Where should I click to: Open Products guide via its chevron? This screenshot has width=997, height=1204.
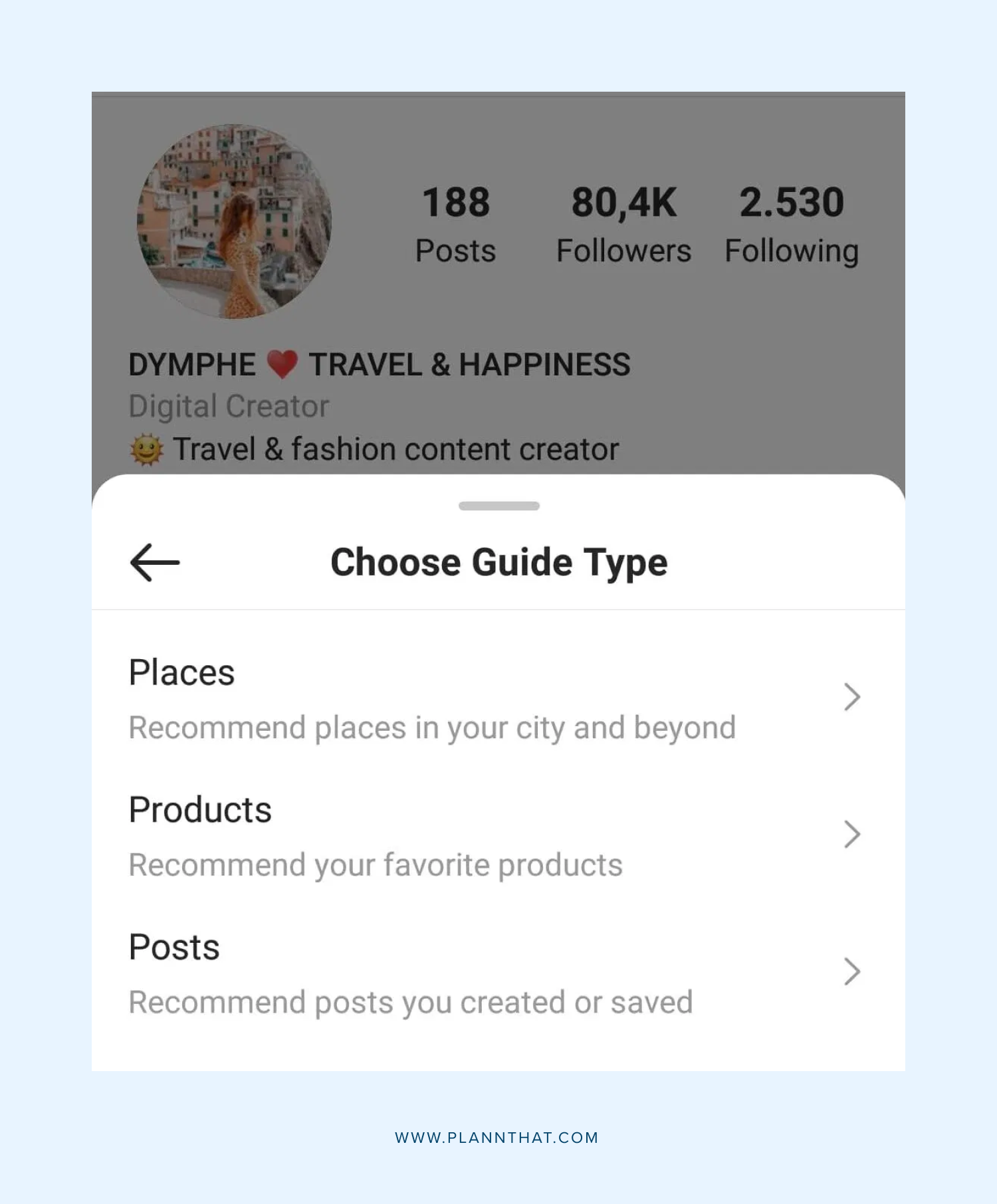[852, 836]
